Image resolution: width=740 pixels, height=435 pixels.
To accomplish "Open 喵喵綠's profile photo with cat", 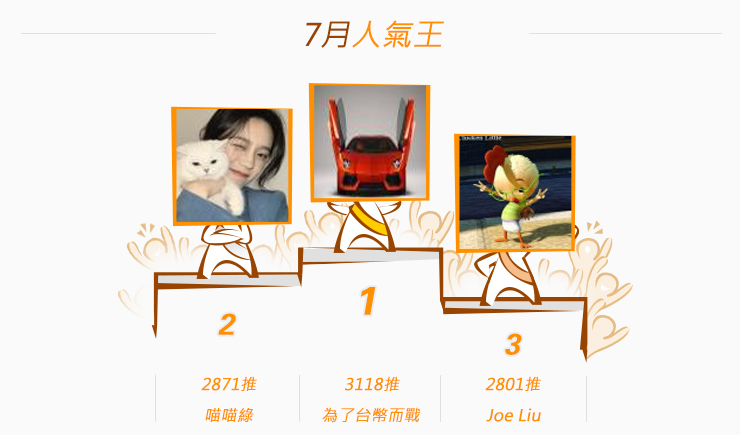I will point(232,165).
